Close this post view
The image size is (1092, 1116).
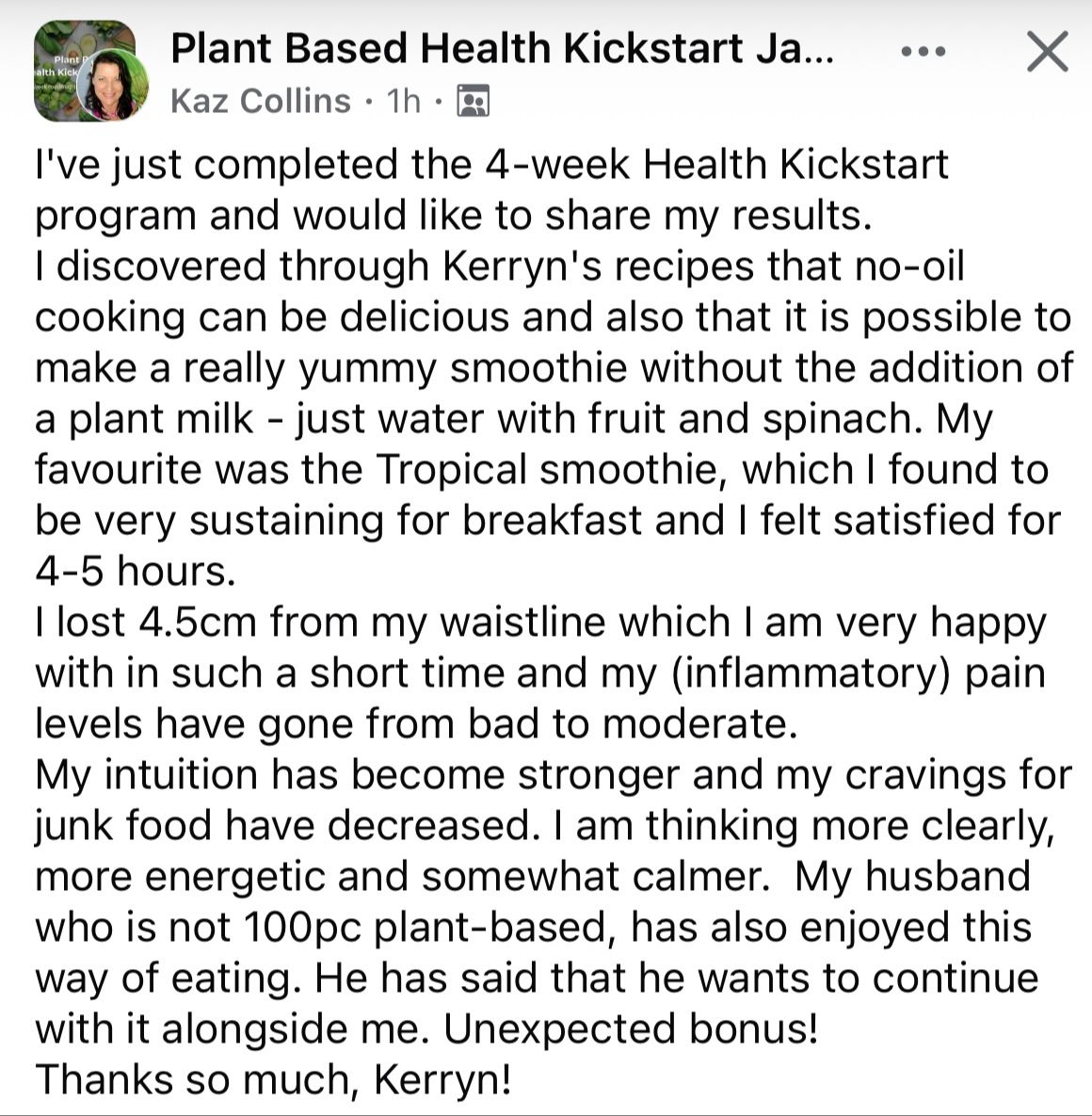pos(1047,52)
